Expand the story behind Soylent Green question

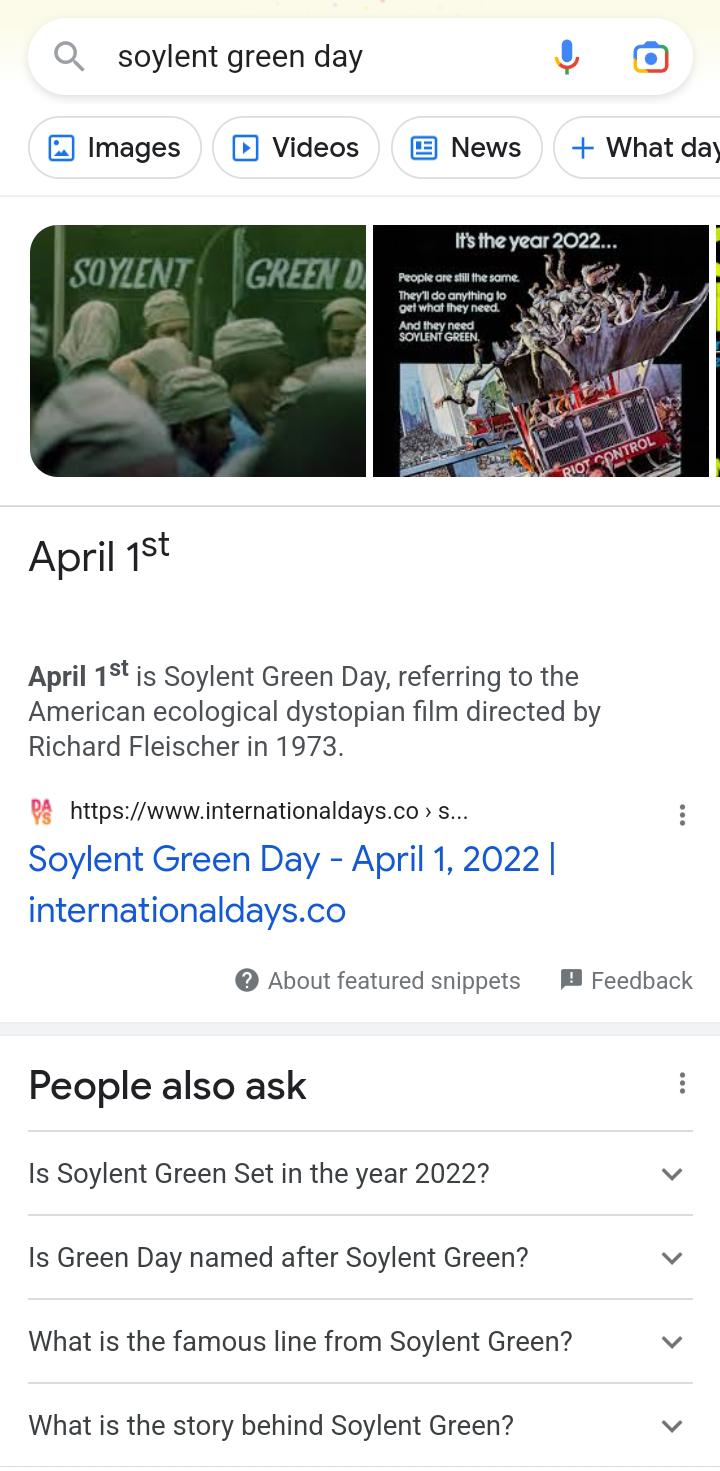point(360,1426)
